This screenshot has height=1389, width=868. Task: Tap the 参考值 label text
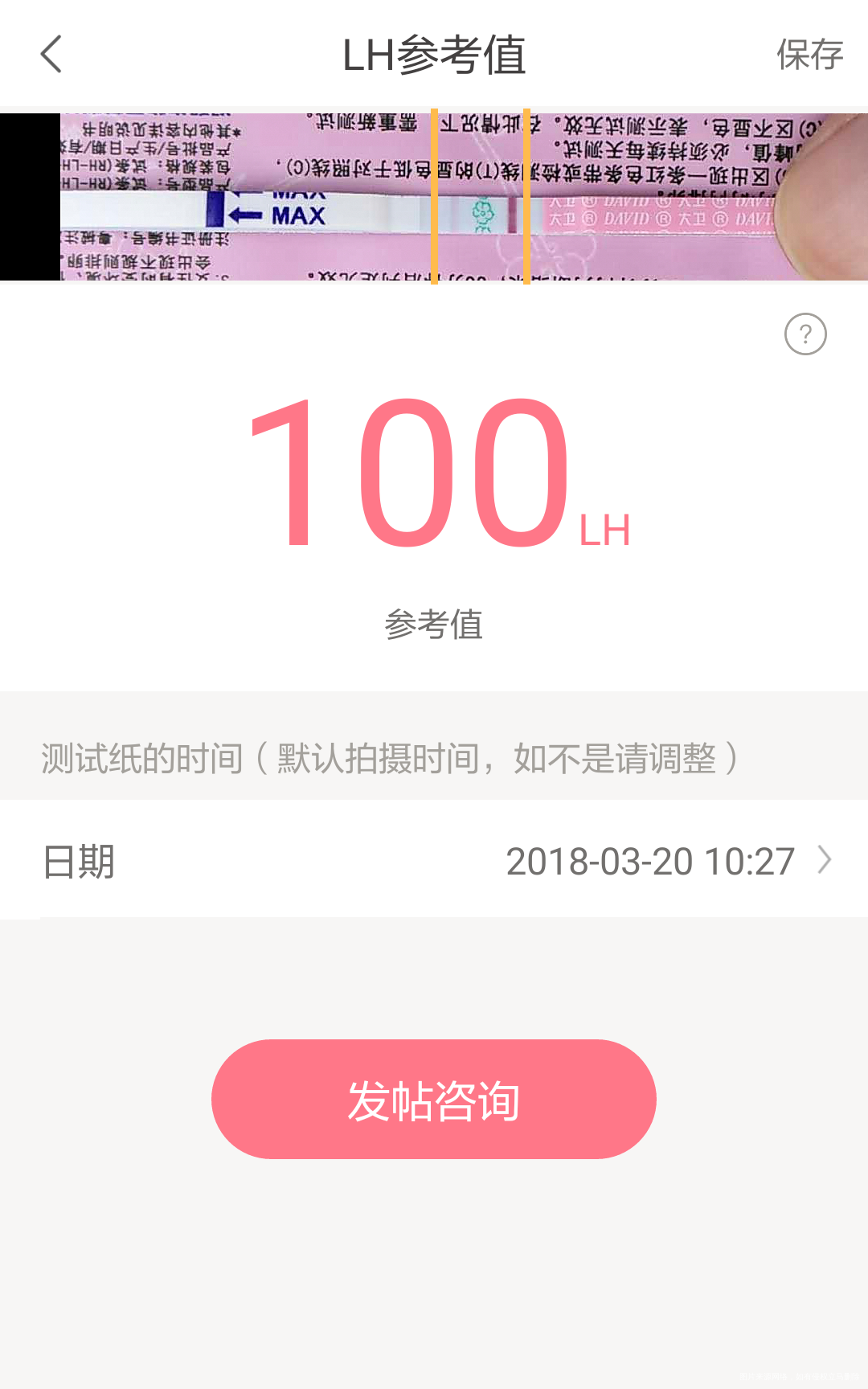click(x=434, y=625)
